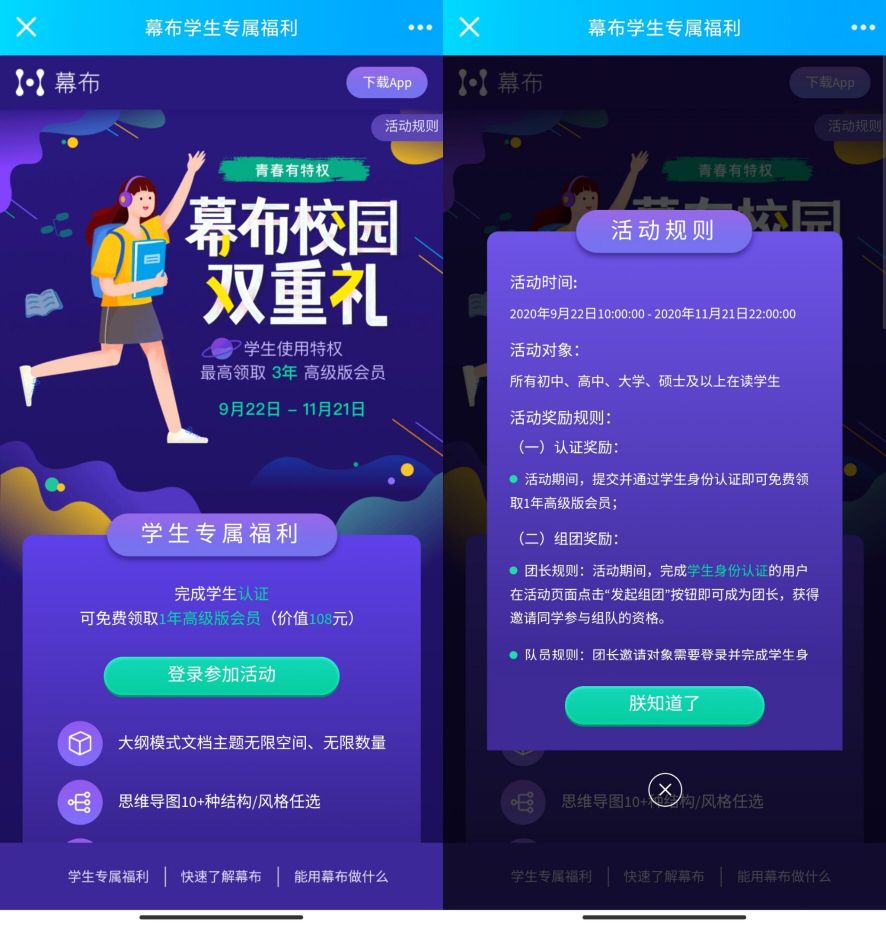Image resolution: width=886 pixels, height=928 pixels.
Task: Switch to 能用幕布做什么 in the bottom bar
Action: coord(340,876)
